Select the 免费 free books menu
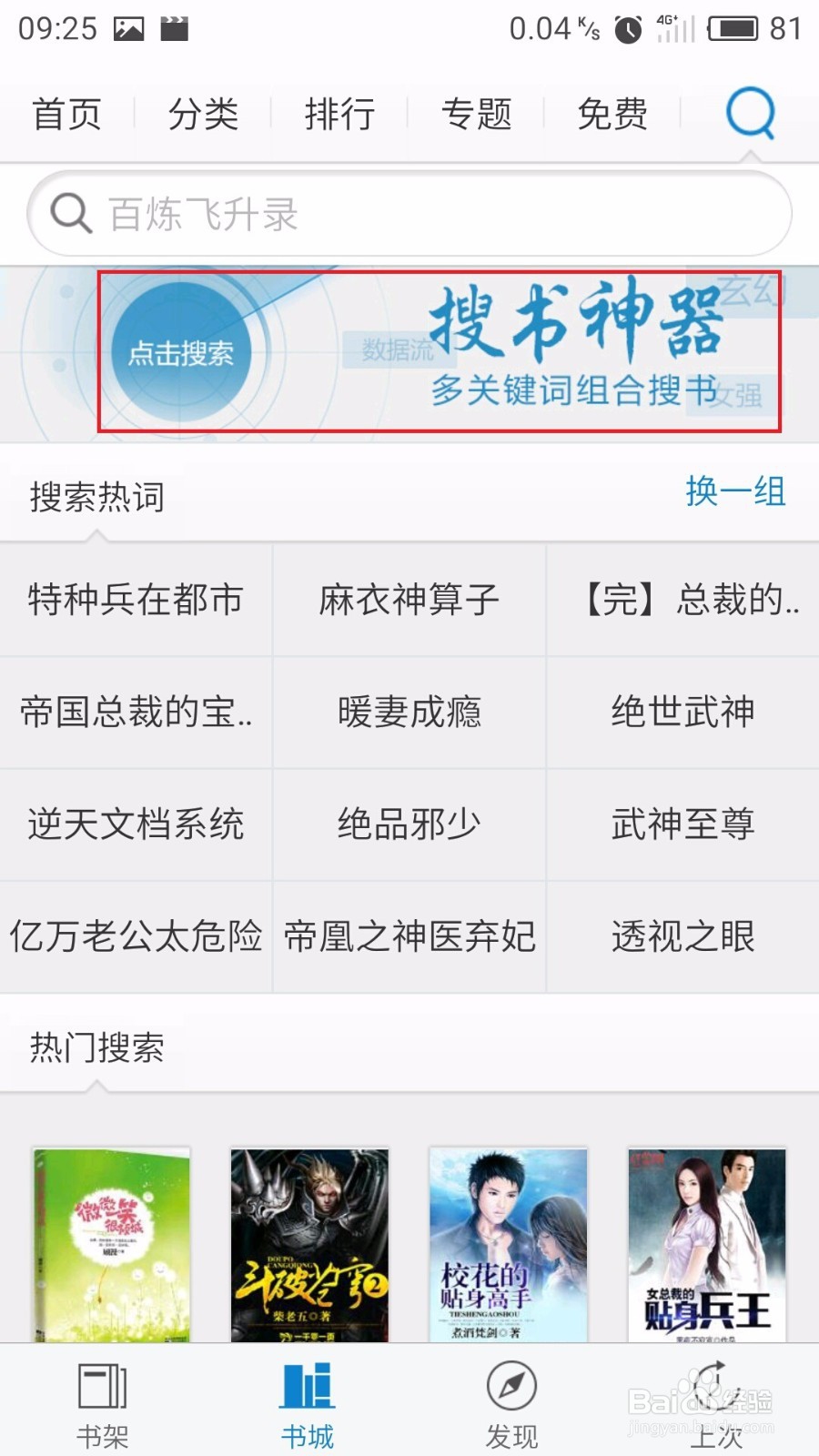 click(612, 114)
